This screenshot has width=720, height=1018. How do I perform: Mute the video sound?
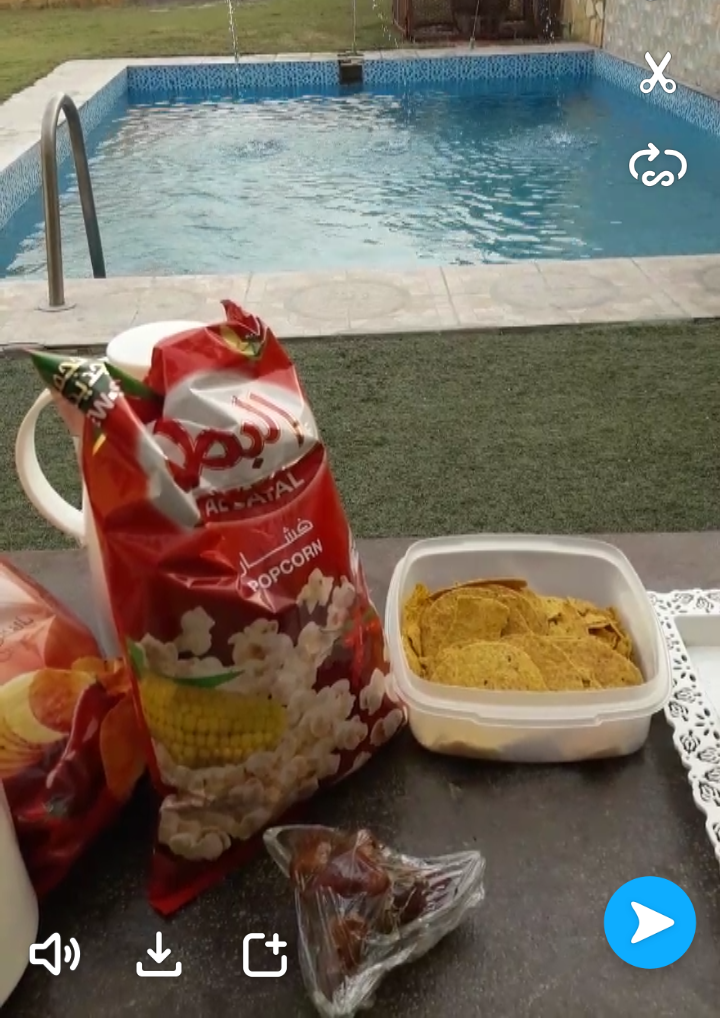pyautogui.click(x=55, y=954)
